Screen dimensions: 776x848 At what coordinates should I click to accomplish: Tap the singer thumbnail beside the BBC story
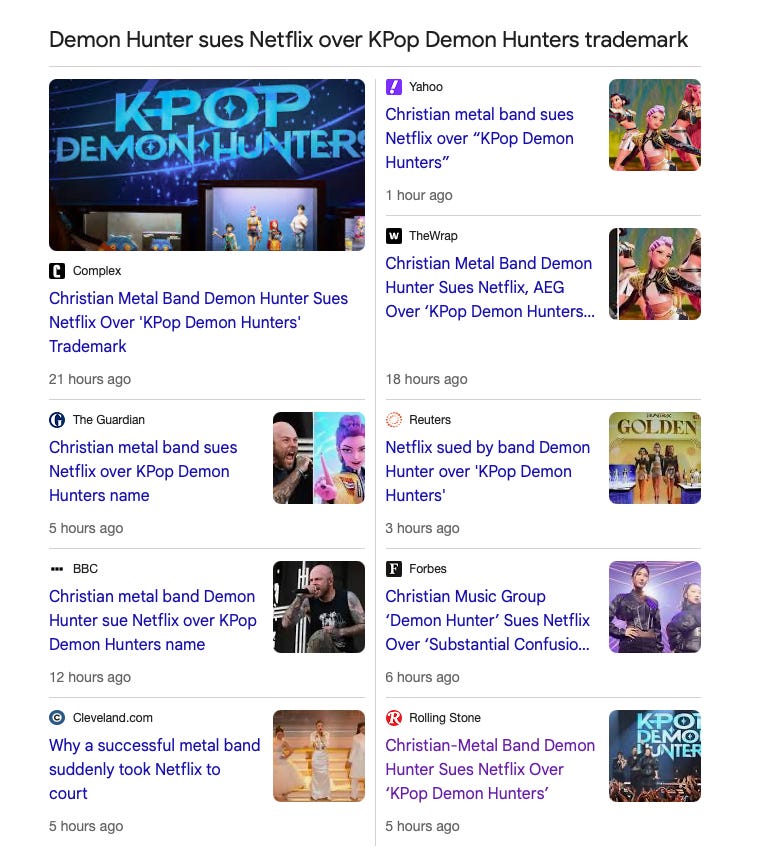[319, 607]
